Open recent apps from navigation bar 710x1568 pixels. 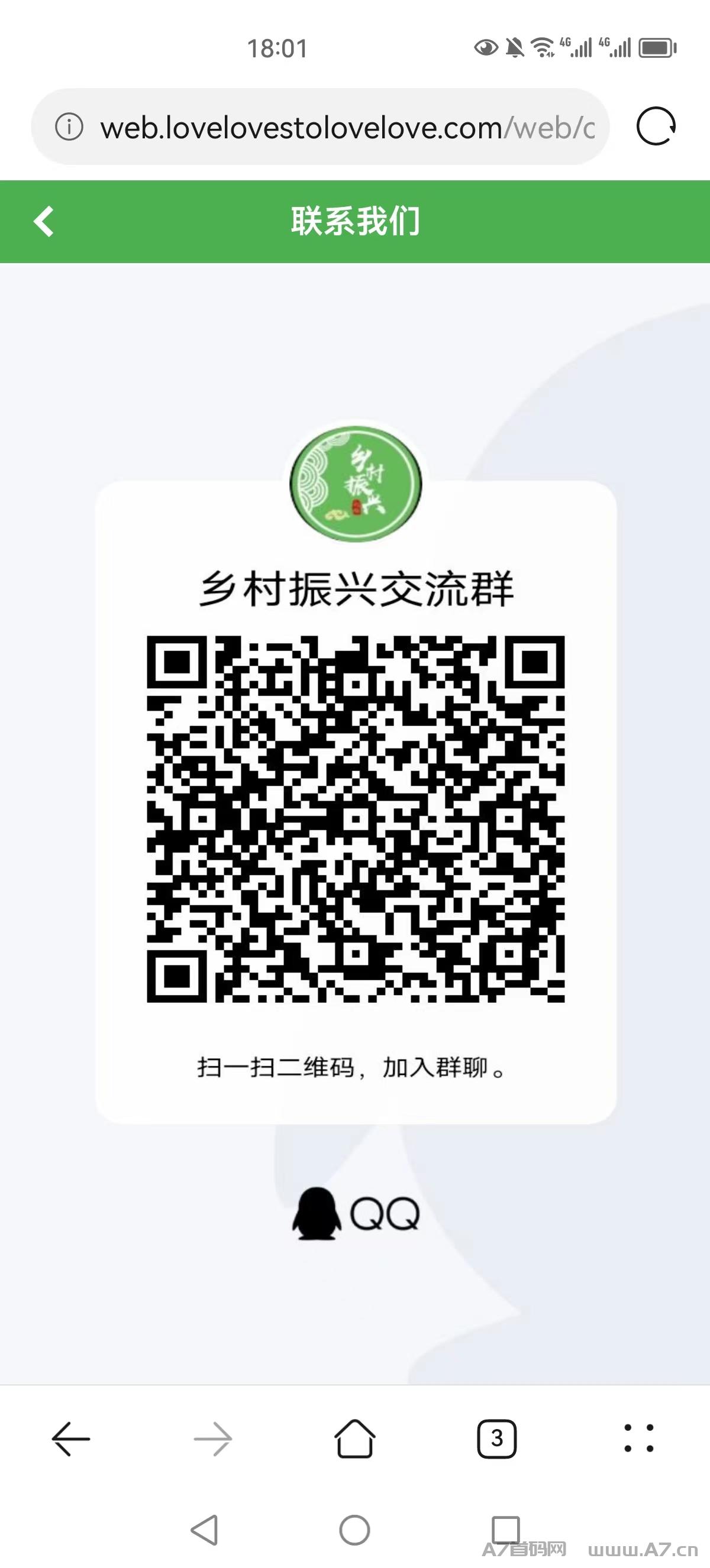click(505, 1530)
